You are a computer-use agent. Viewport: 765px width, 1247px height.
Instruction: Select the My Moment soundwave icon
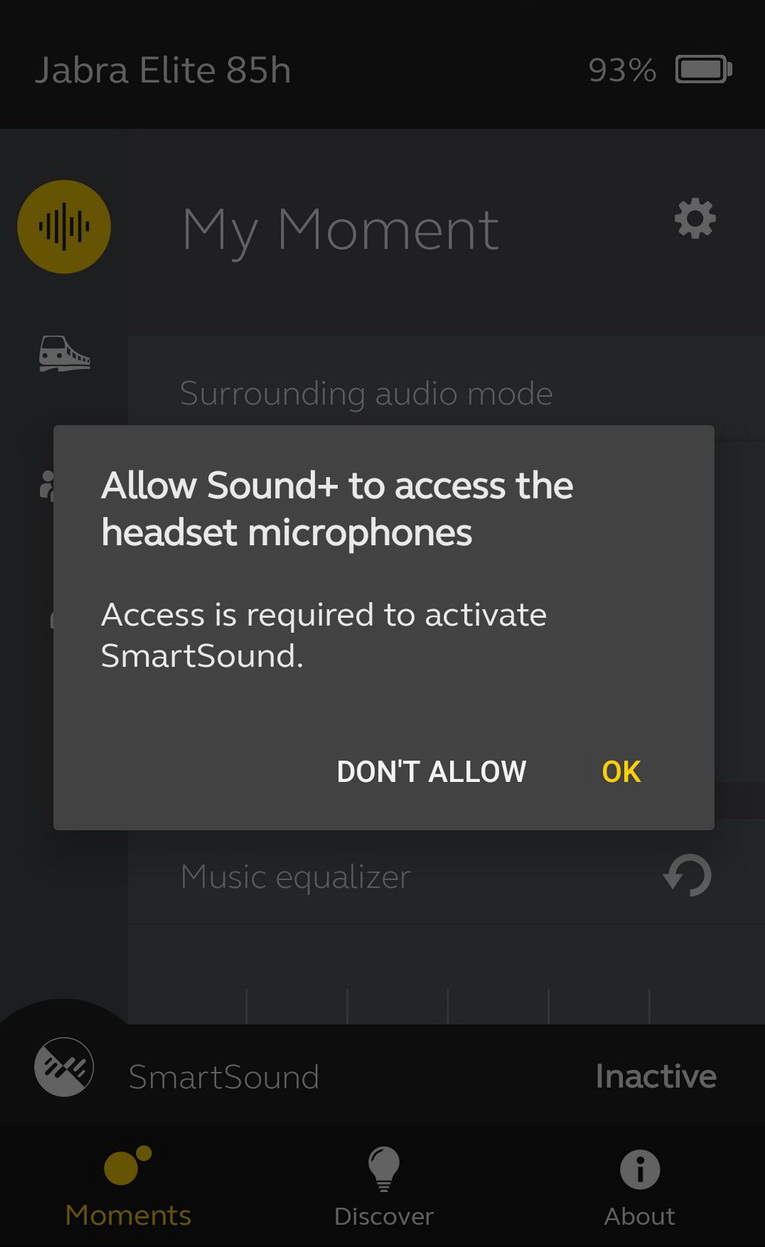click(x=64, y=227)
